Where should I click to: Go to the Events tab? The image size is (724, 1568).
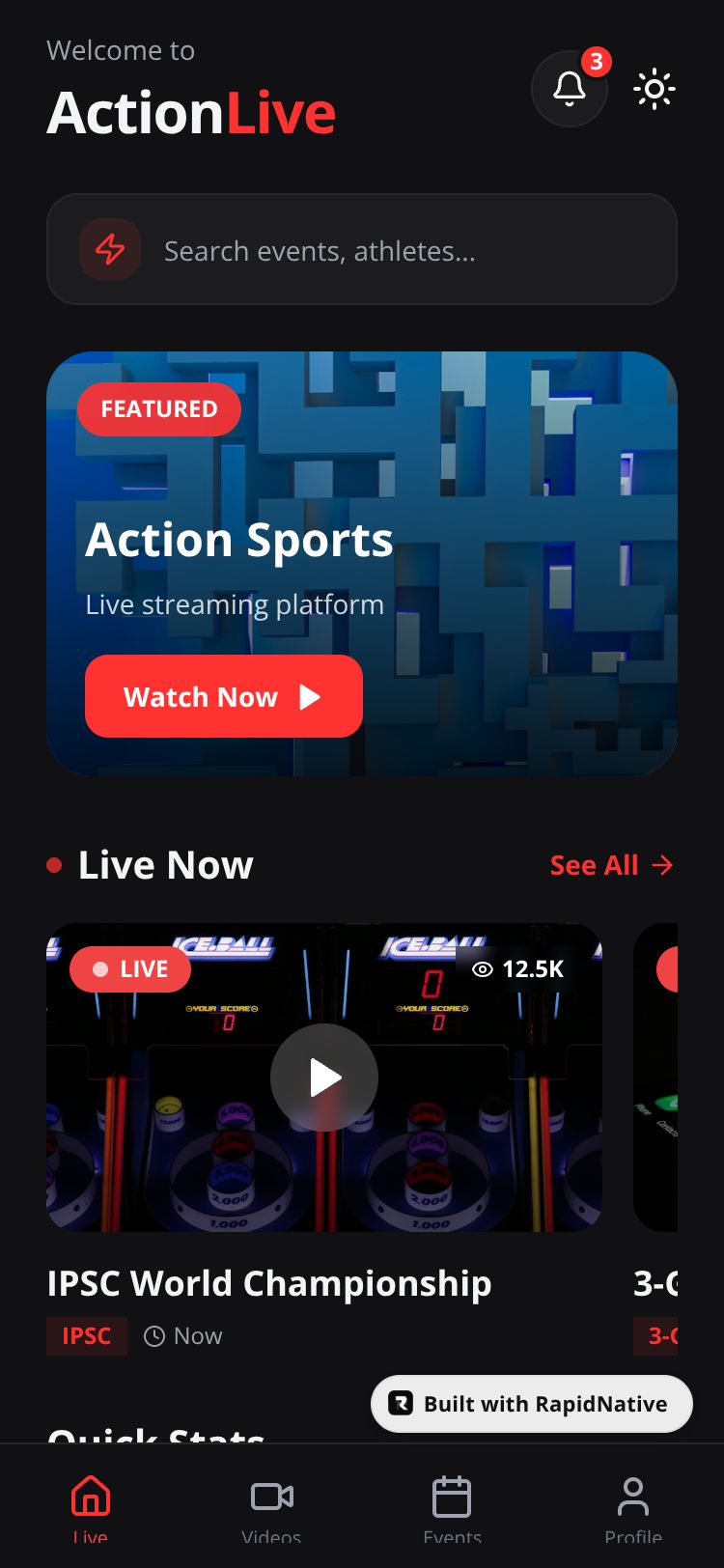452,1506
